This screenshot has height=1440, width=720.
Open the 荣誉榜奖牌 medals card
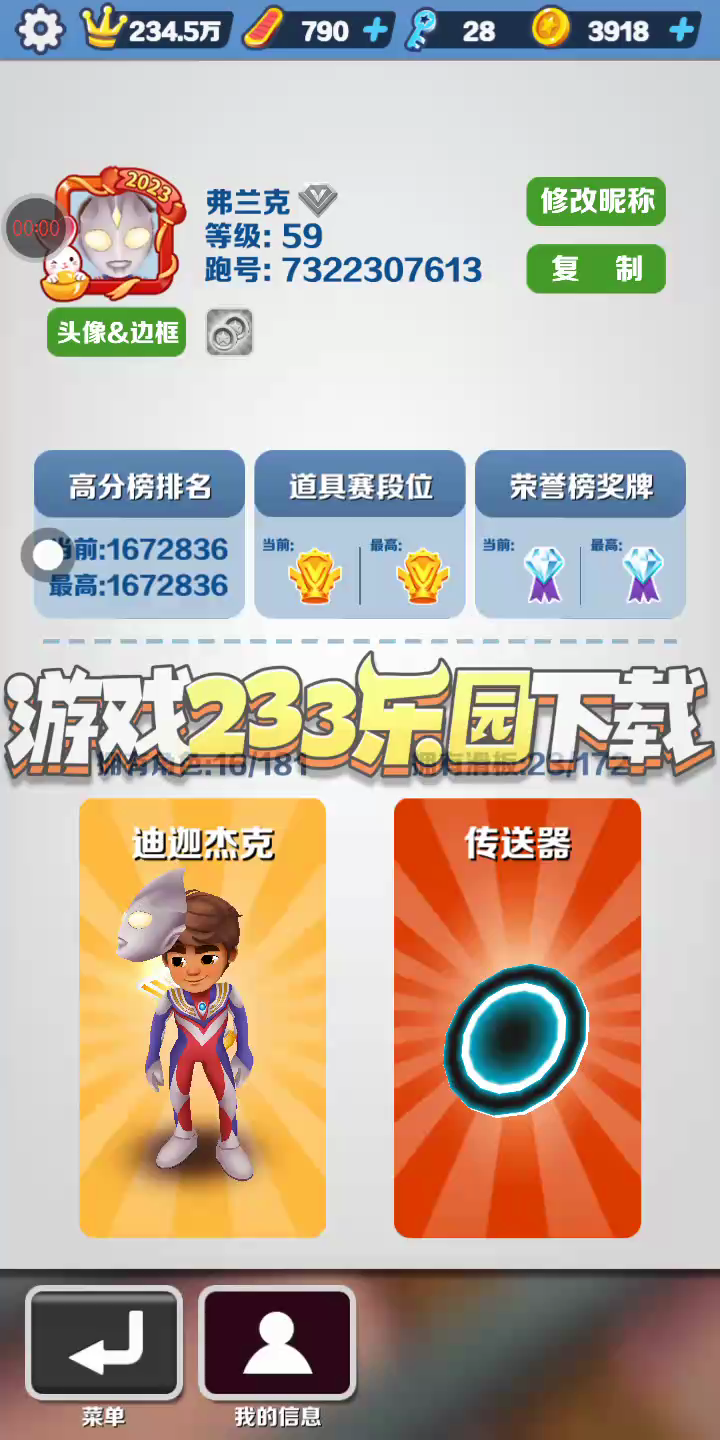coord(580,534)
